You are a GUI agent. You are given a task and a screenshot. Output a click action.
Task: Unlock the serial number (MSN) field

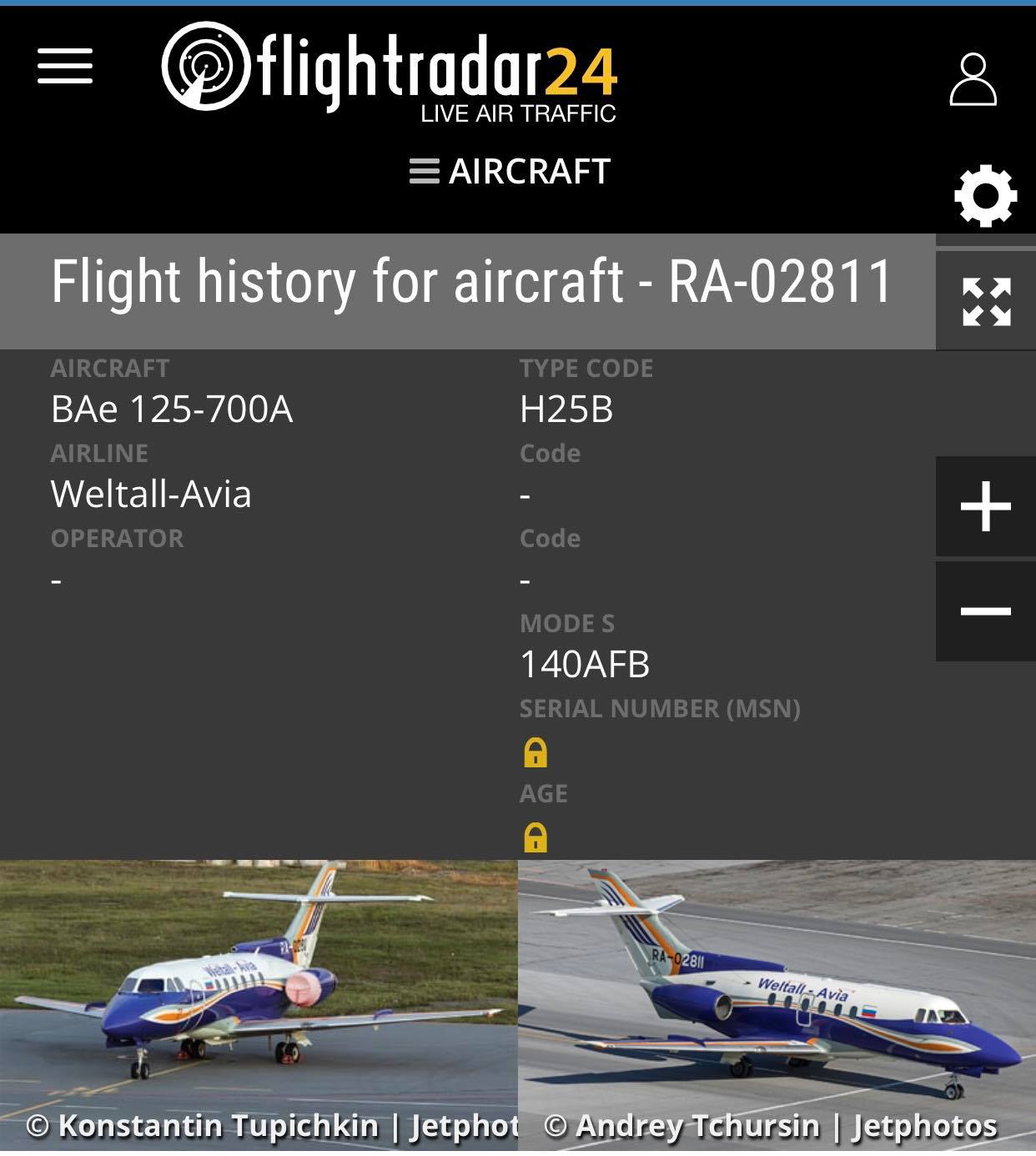pyautogui.click(x=535, y=752)
